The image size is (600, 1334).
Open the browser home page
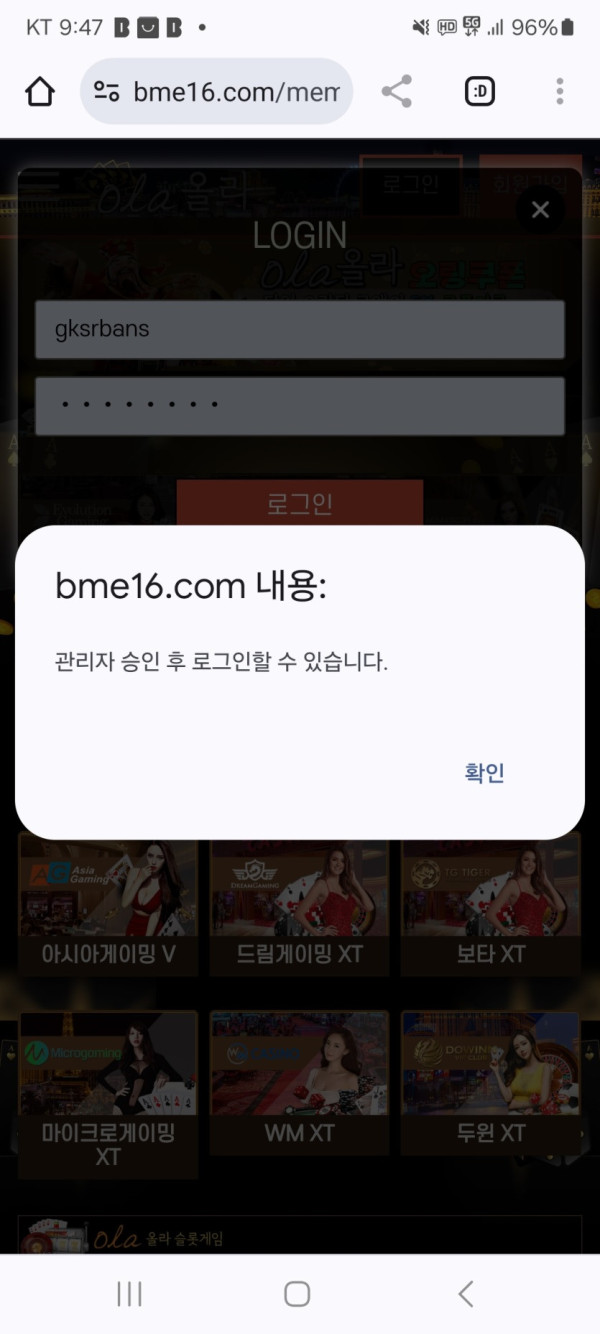coord(39,92)
